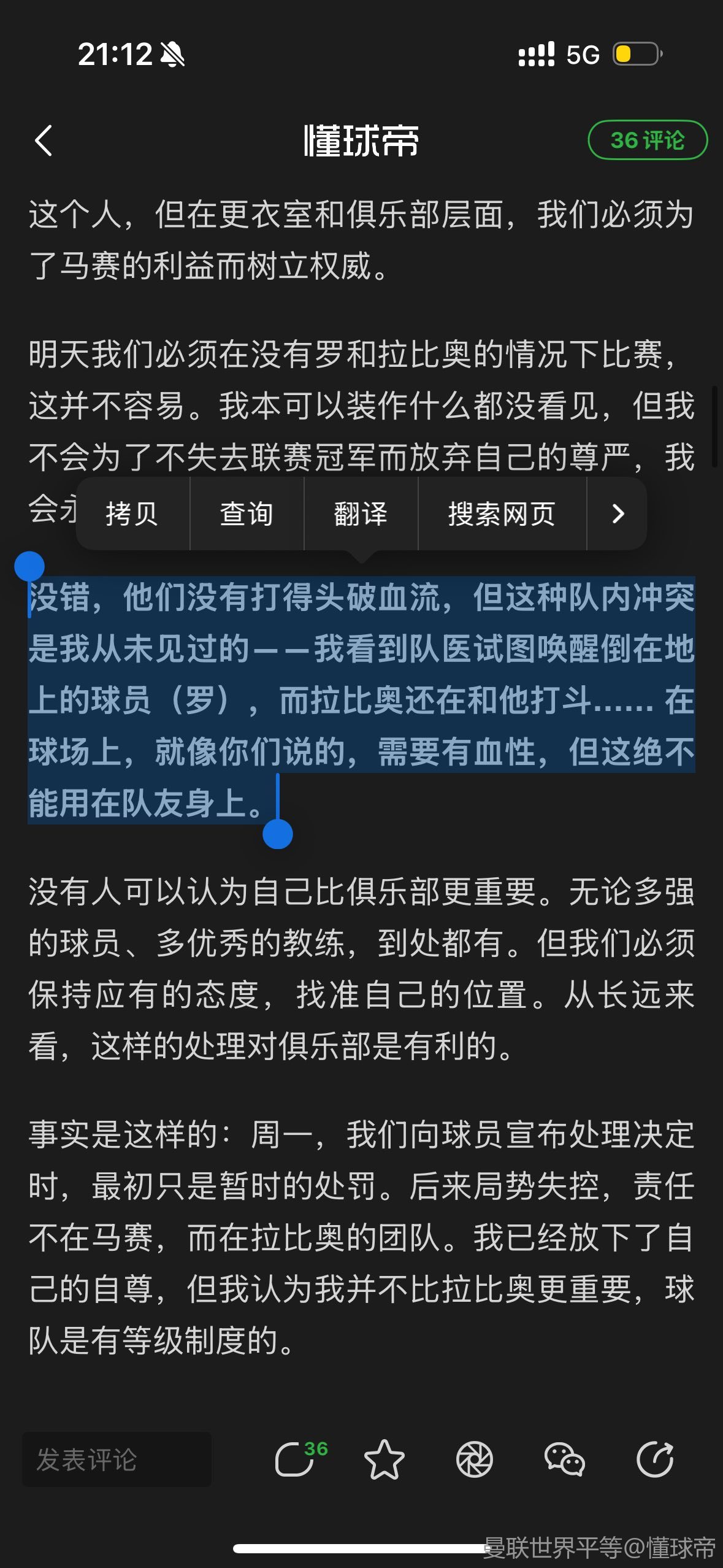Show more selection options arrow
This screenshot has height=1568, width=723.
tap(618, 514)
